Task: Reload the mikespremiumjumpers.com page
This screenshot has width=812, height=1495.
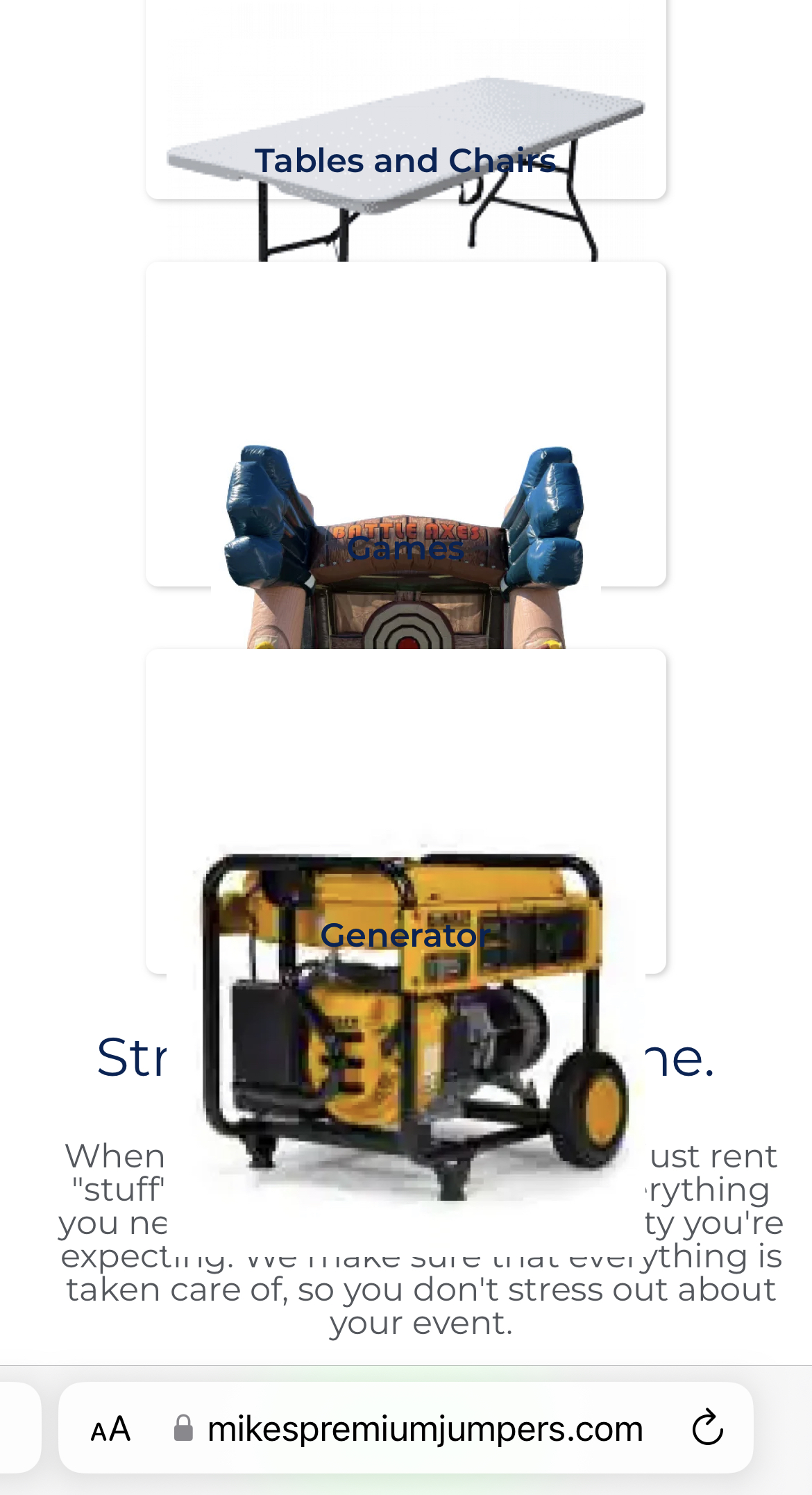Action: coord(707,1428)
